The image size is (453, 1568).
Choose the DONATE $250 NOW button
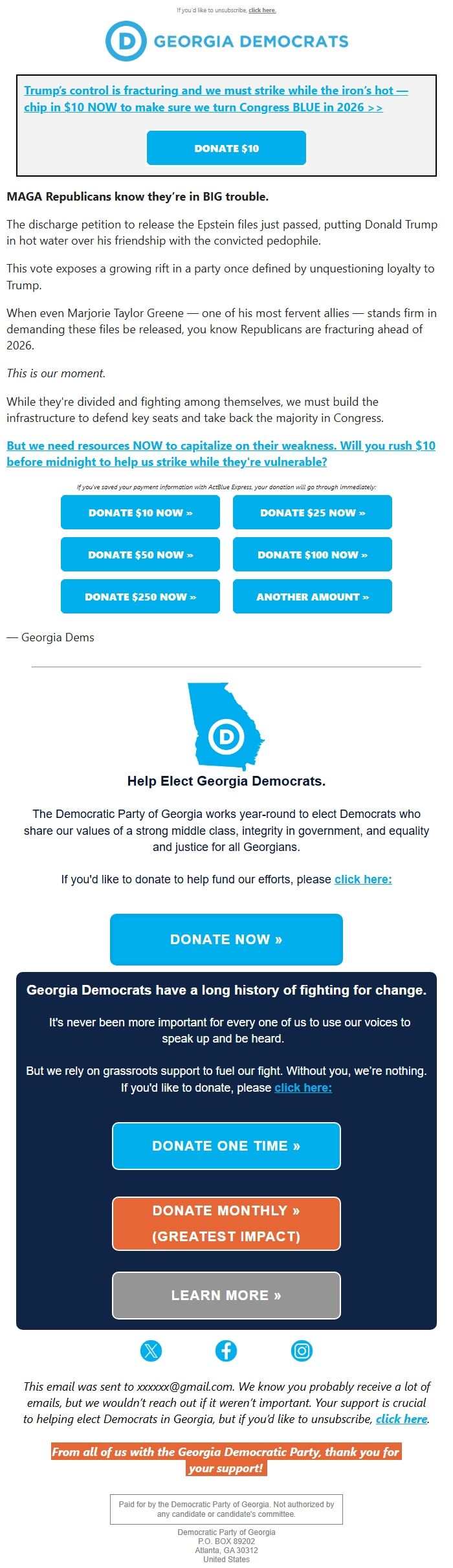tap(140, 597)
